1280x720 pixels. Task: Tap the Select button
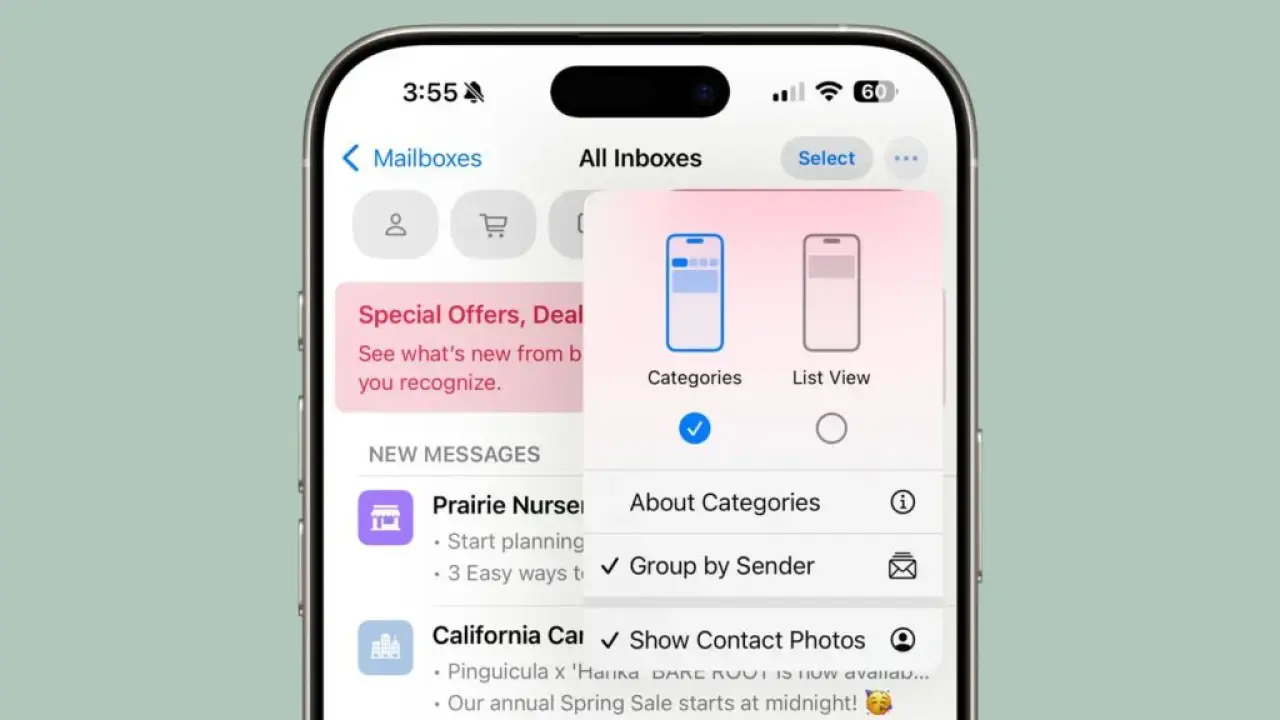826,158
